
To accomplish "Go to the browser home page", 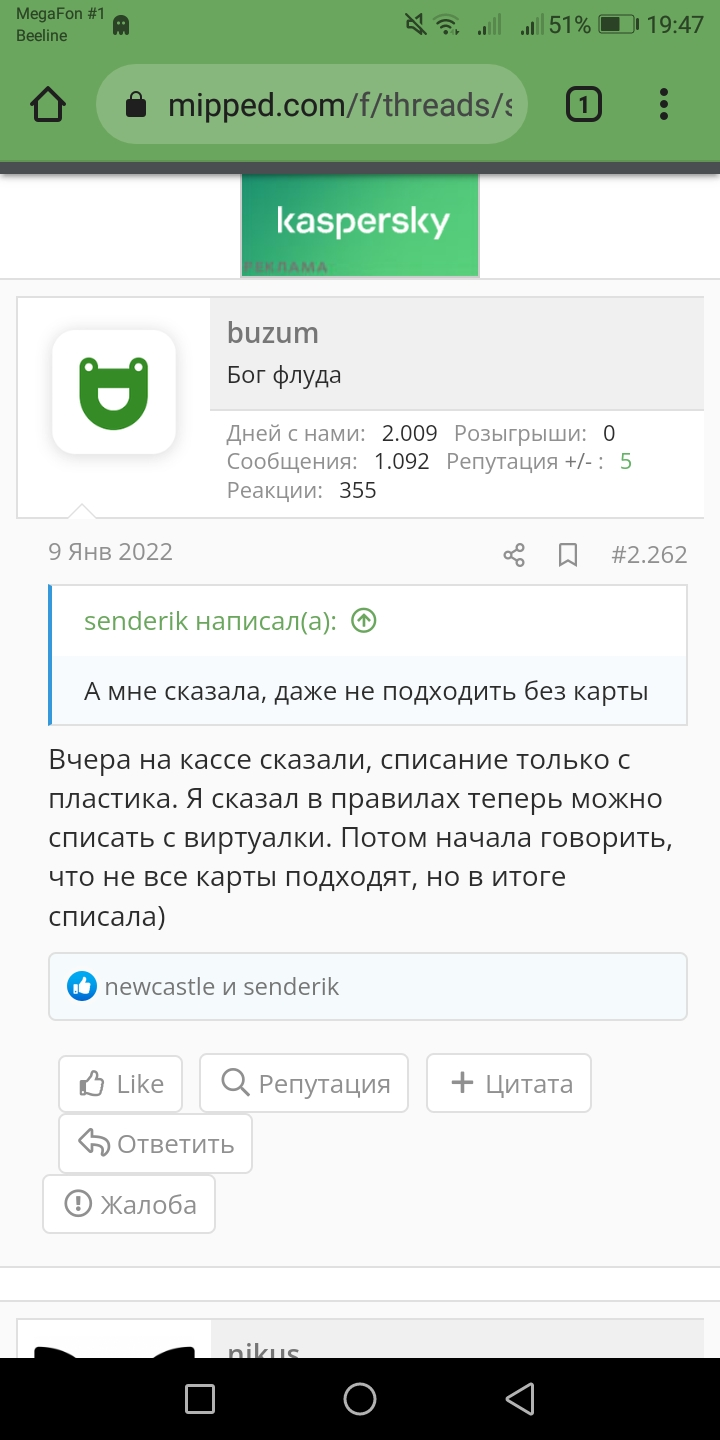I will [x=49, y=105].
